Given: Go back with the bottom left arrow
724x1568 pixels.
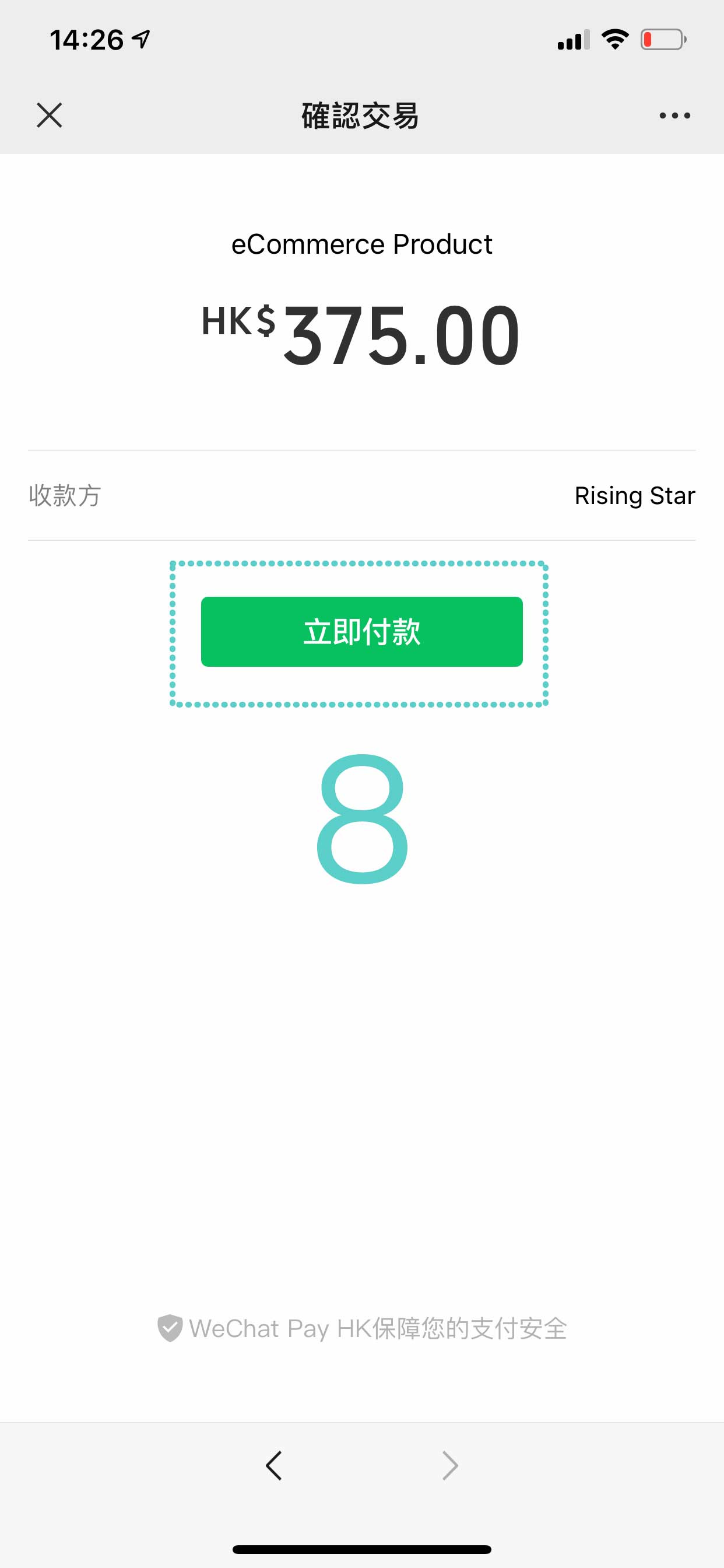Looking at the screenshot, I should click(274, 1465).
